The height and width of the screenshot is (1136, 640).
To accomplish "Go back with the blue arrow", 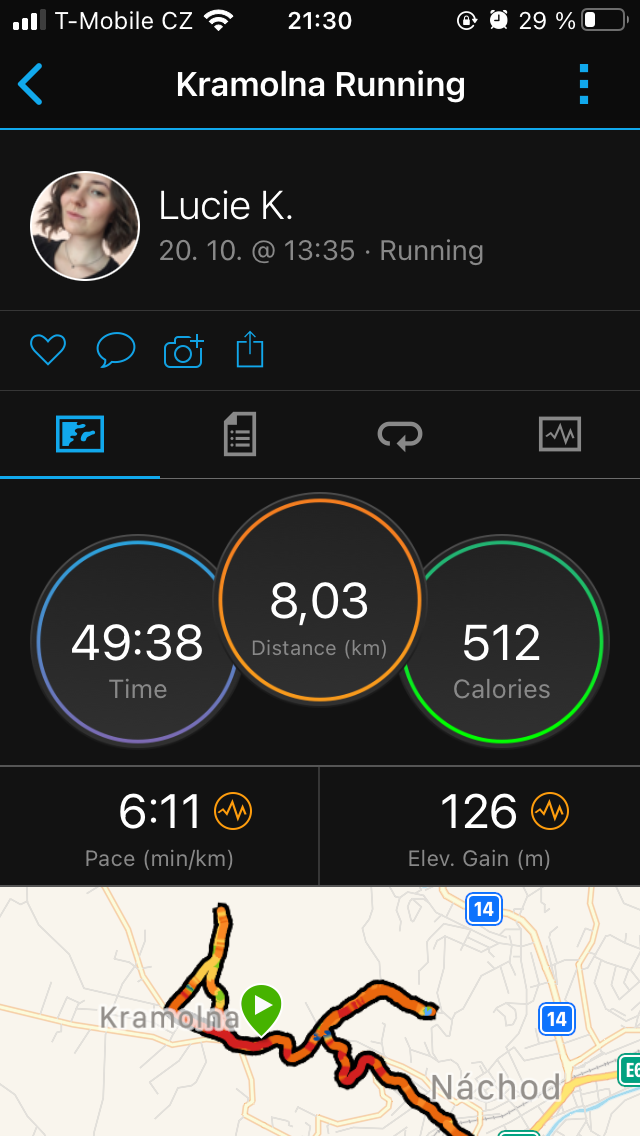I will coord(30,84).
